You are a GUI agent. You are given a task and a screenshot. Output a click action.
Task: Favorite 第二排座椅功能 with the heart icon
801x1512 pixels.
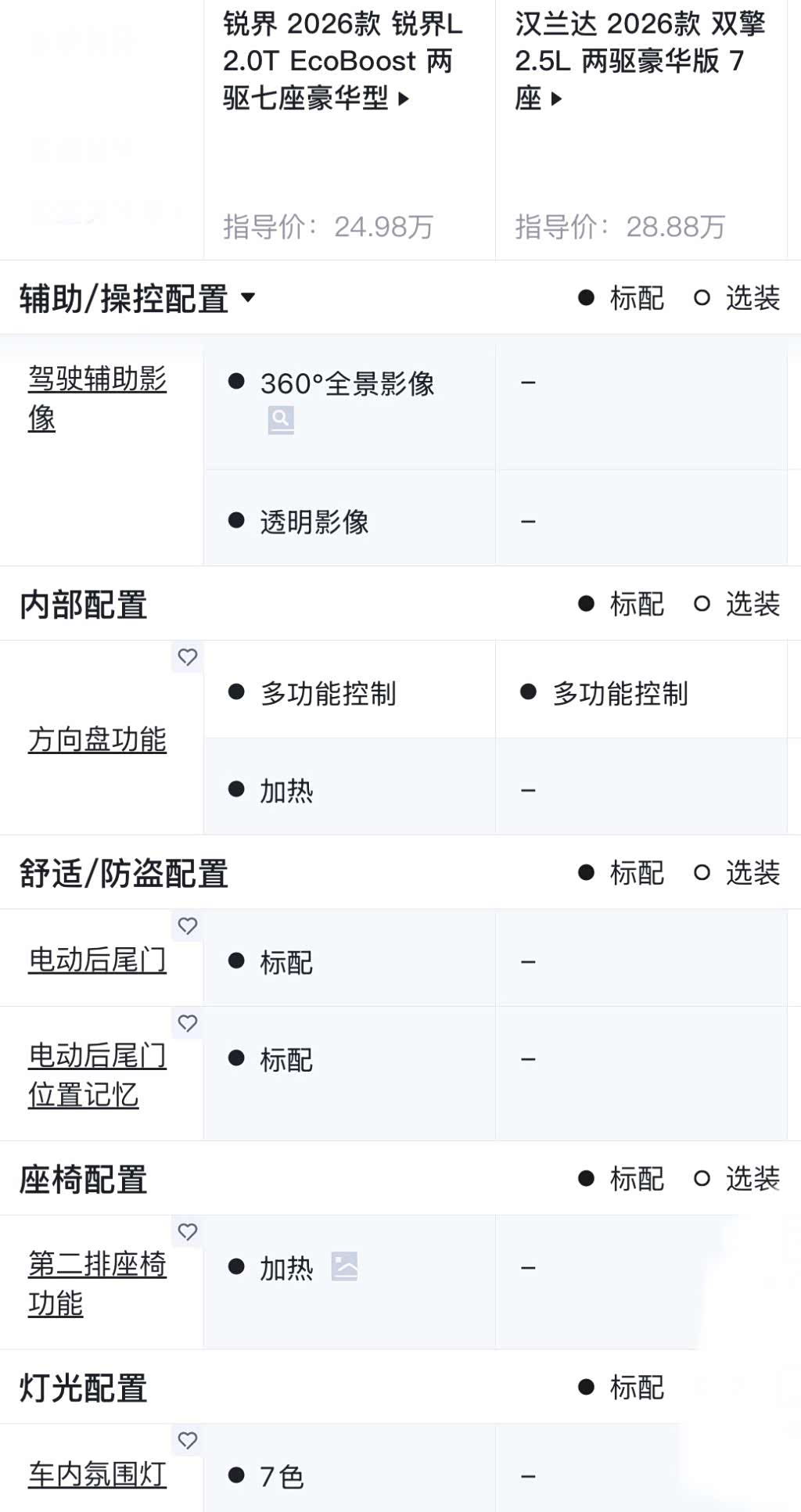[x=188, y=1232]
